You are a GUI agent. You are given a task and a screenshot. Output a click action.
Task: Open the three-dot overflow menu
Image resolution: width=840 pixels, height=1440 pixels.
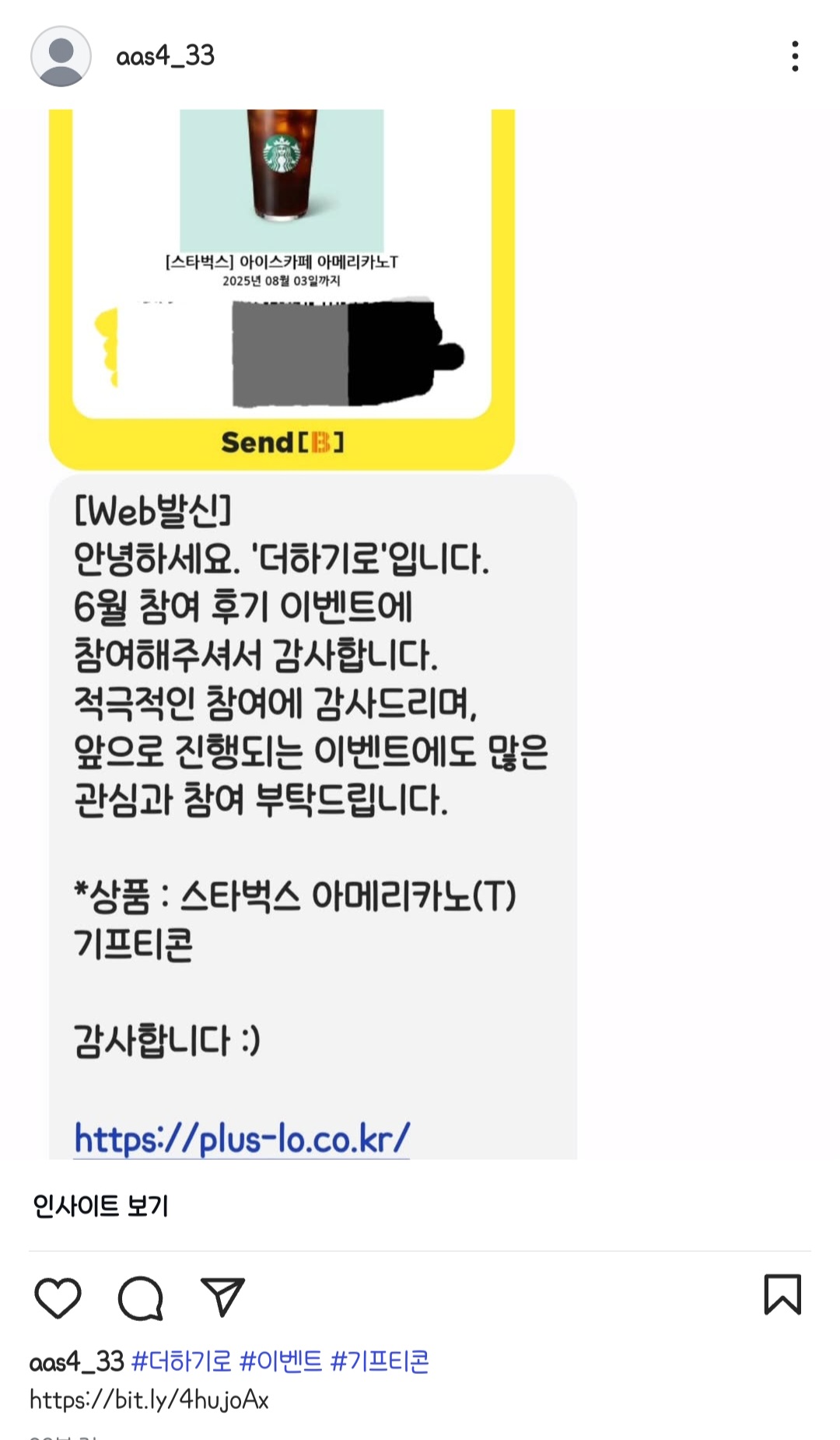tap(794, 56)
